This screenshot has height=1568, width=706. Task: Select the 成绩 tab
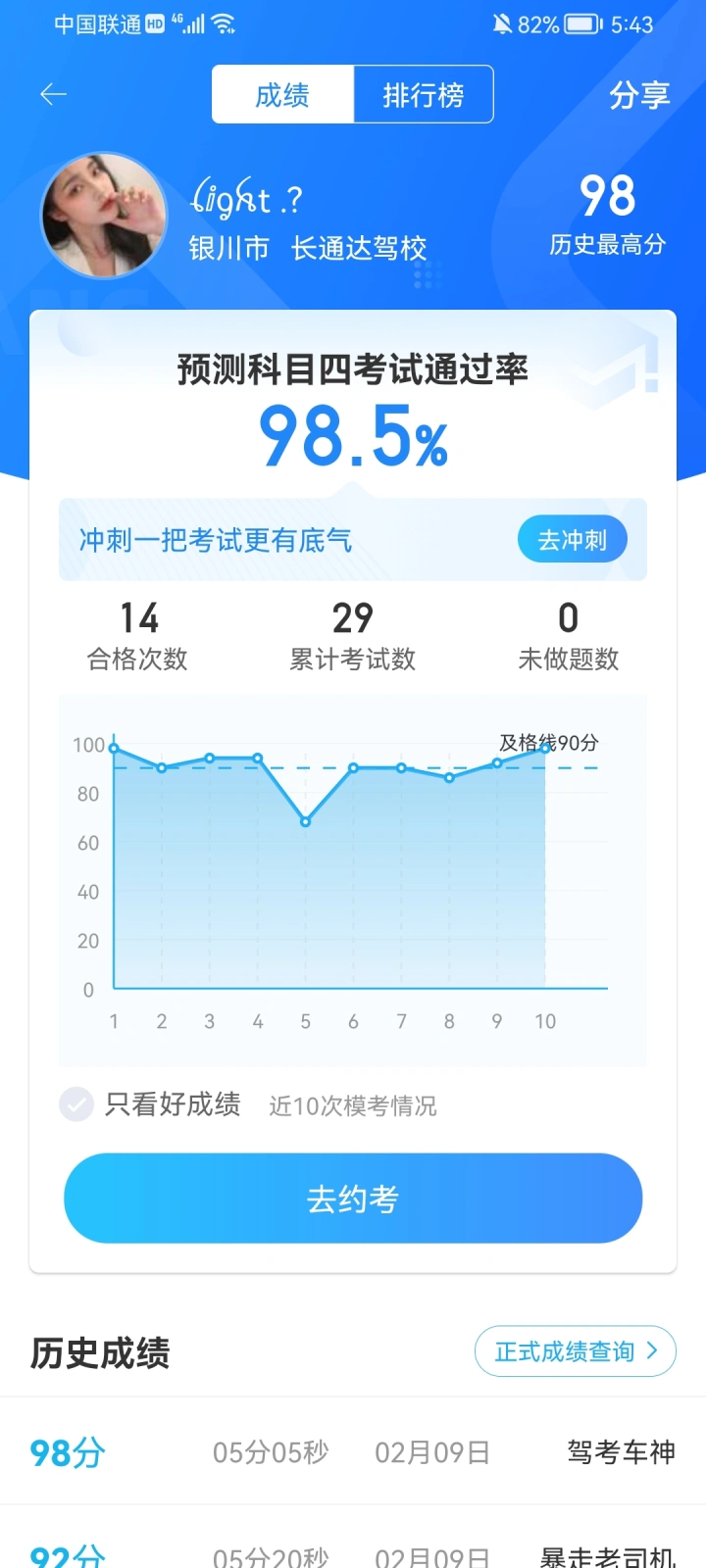pos(282,95)
